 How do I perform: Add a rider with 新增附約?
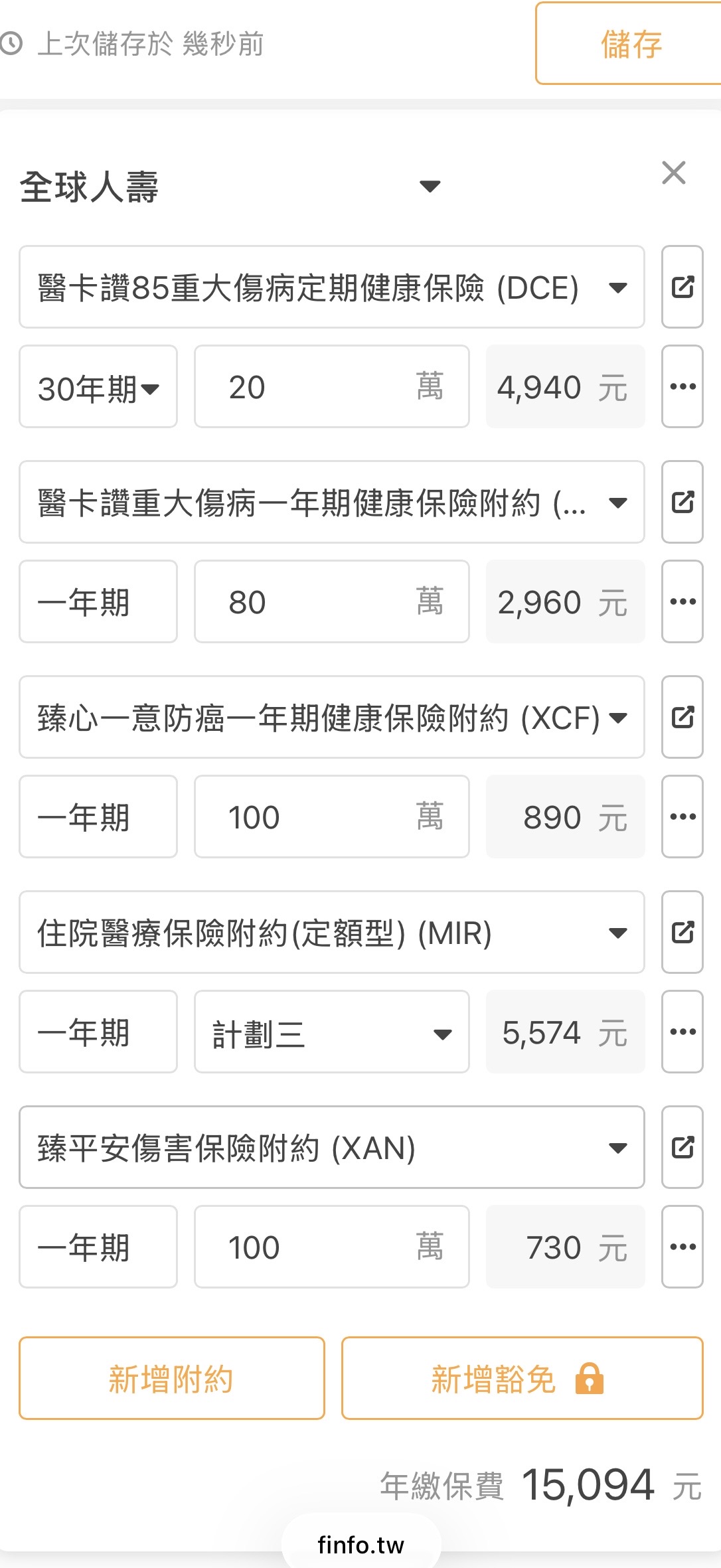[171, 1379]
